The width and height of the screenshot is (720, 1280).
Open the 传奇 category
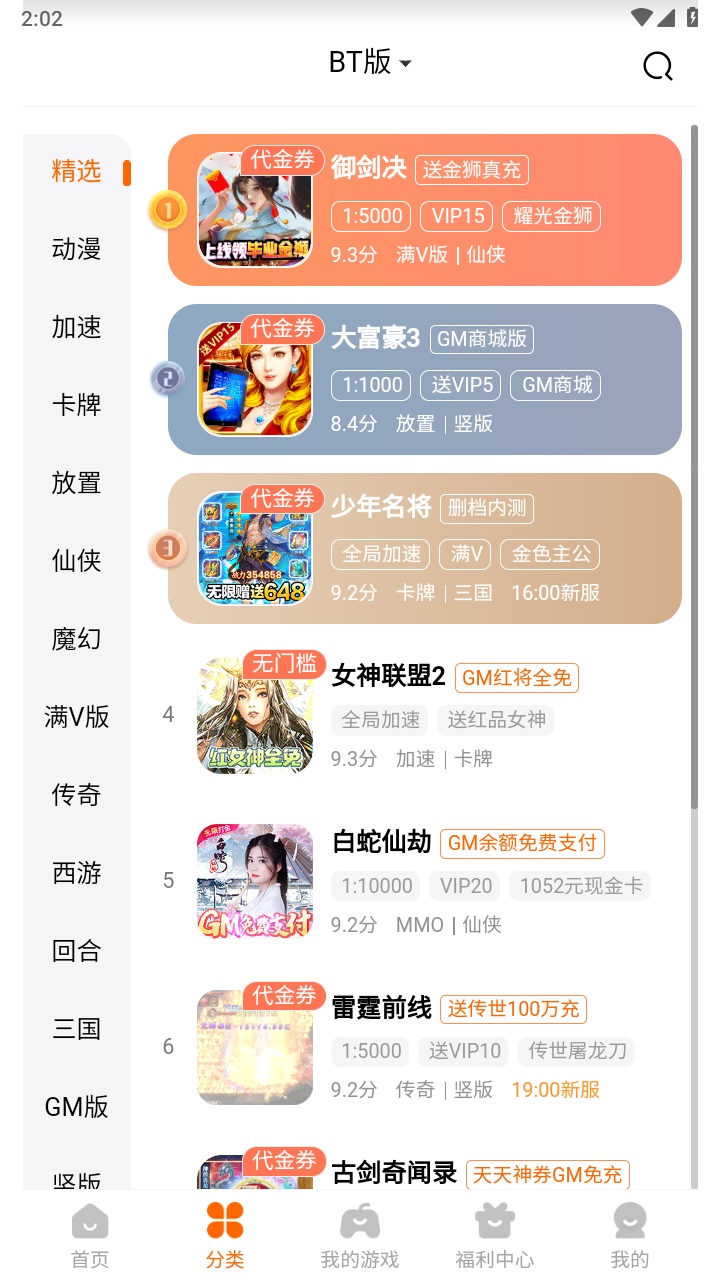click(77, 795)
